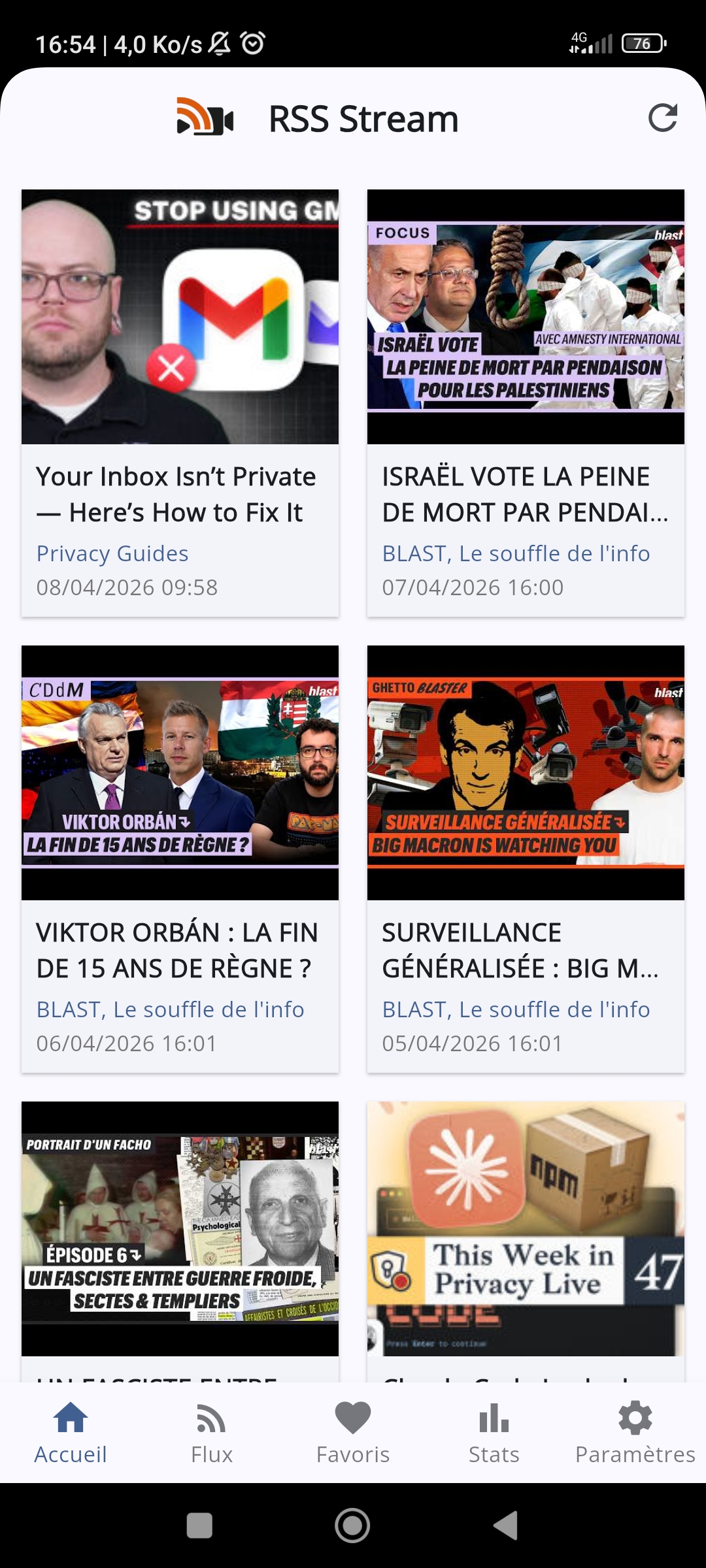Switch to the Favoris tab
Screen dimensions: 706x1568
[x=353, y=1433]
